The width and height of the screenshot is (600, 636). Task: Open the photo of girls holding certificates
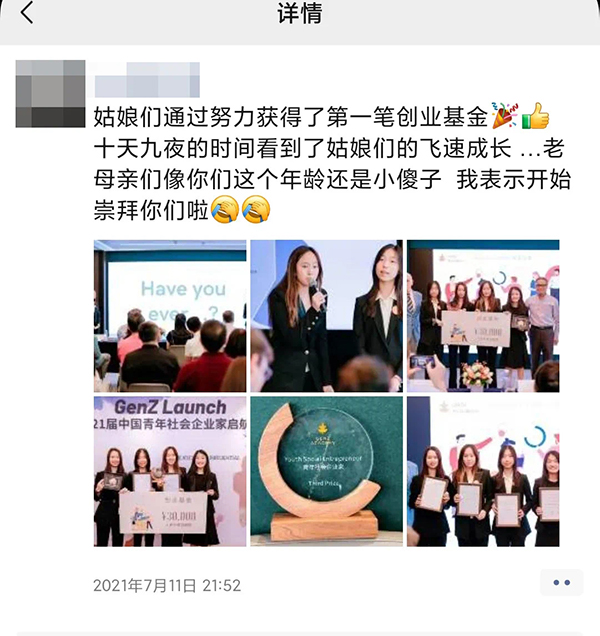point(483,471)
